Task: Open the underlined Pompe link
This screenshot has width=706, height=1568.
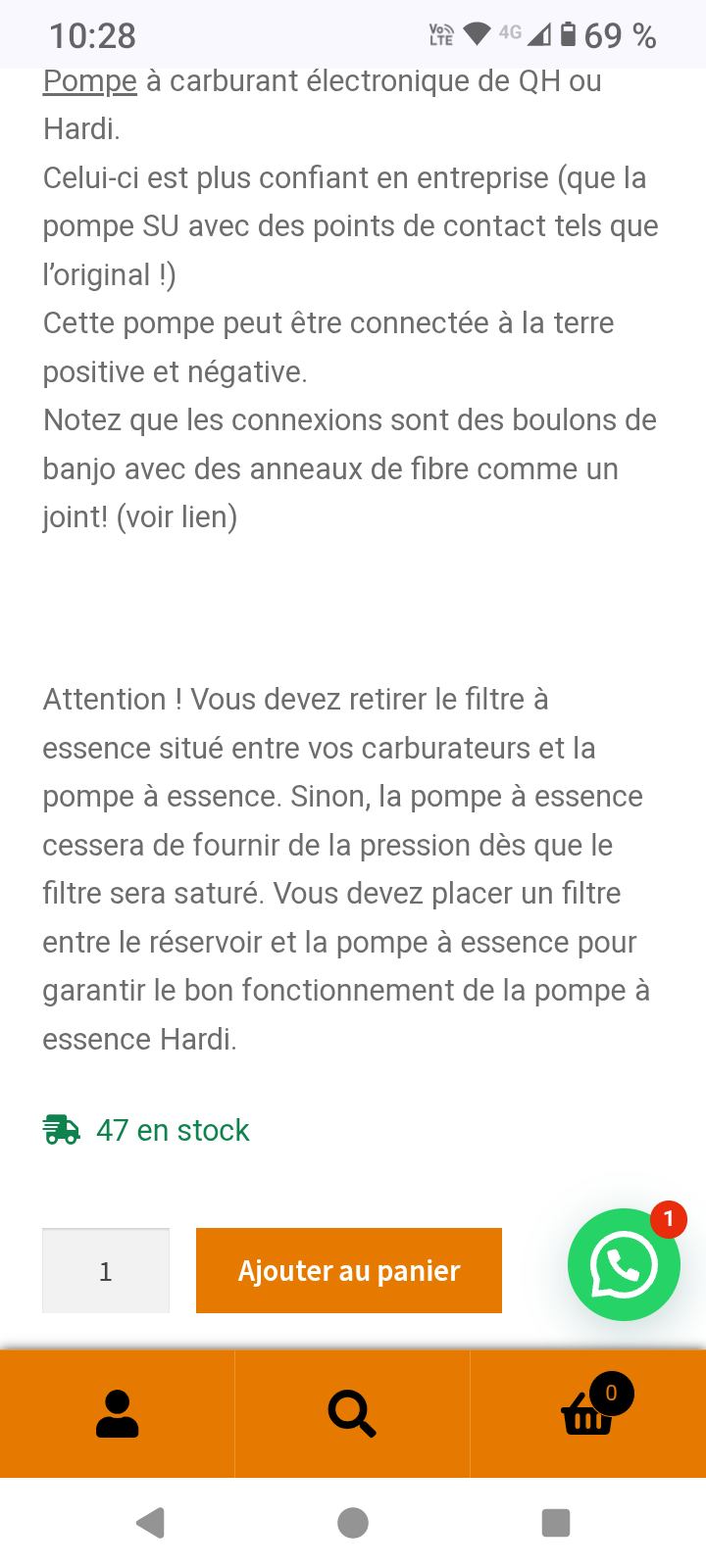Action: pyautogui.click(x=89, y=81)
